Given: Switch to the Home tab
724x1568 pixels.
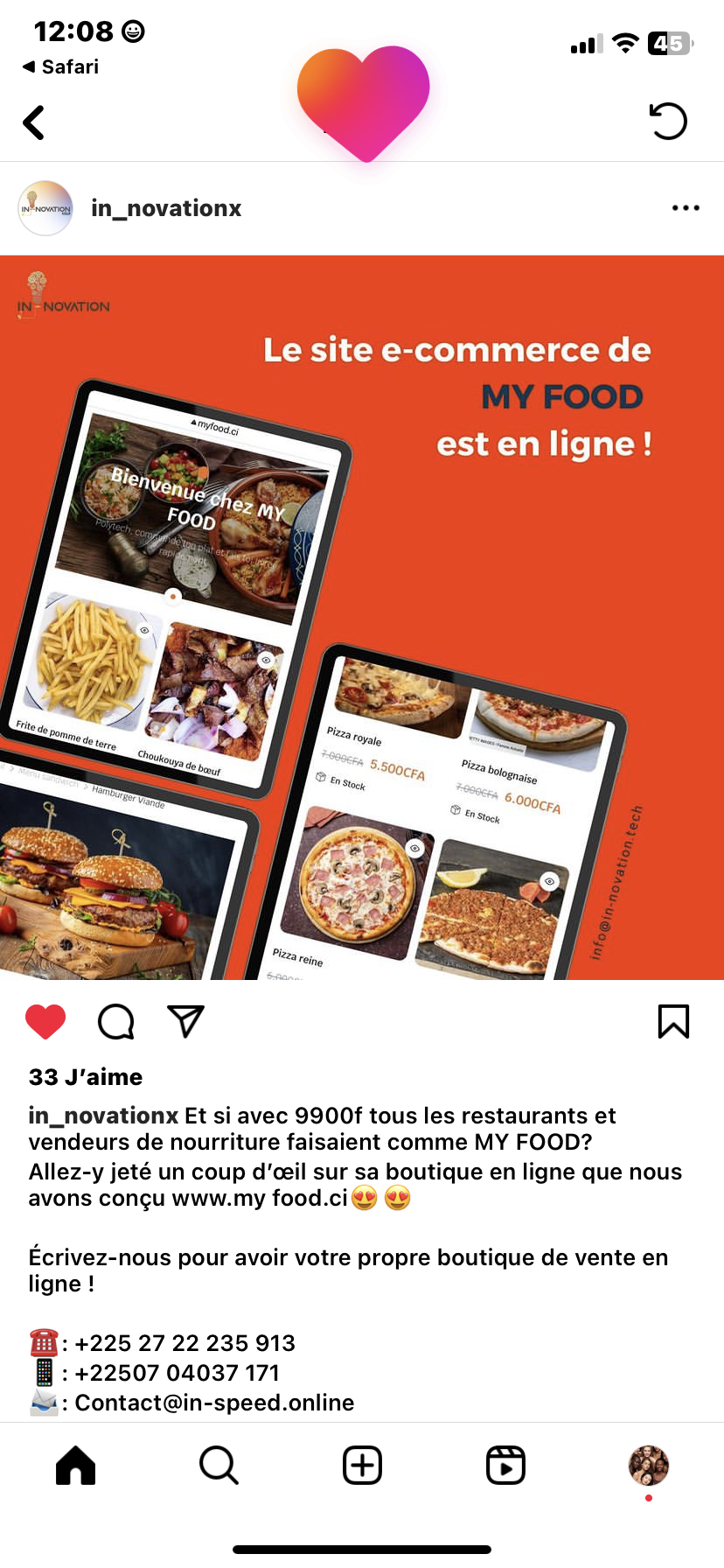Looking at the screenshot, I should pos(76,1465).
